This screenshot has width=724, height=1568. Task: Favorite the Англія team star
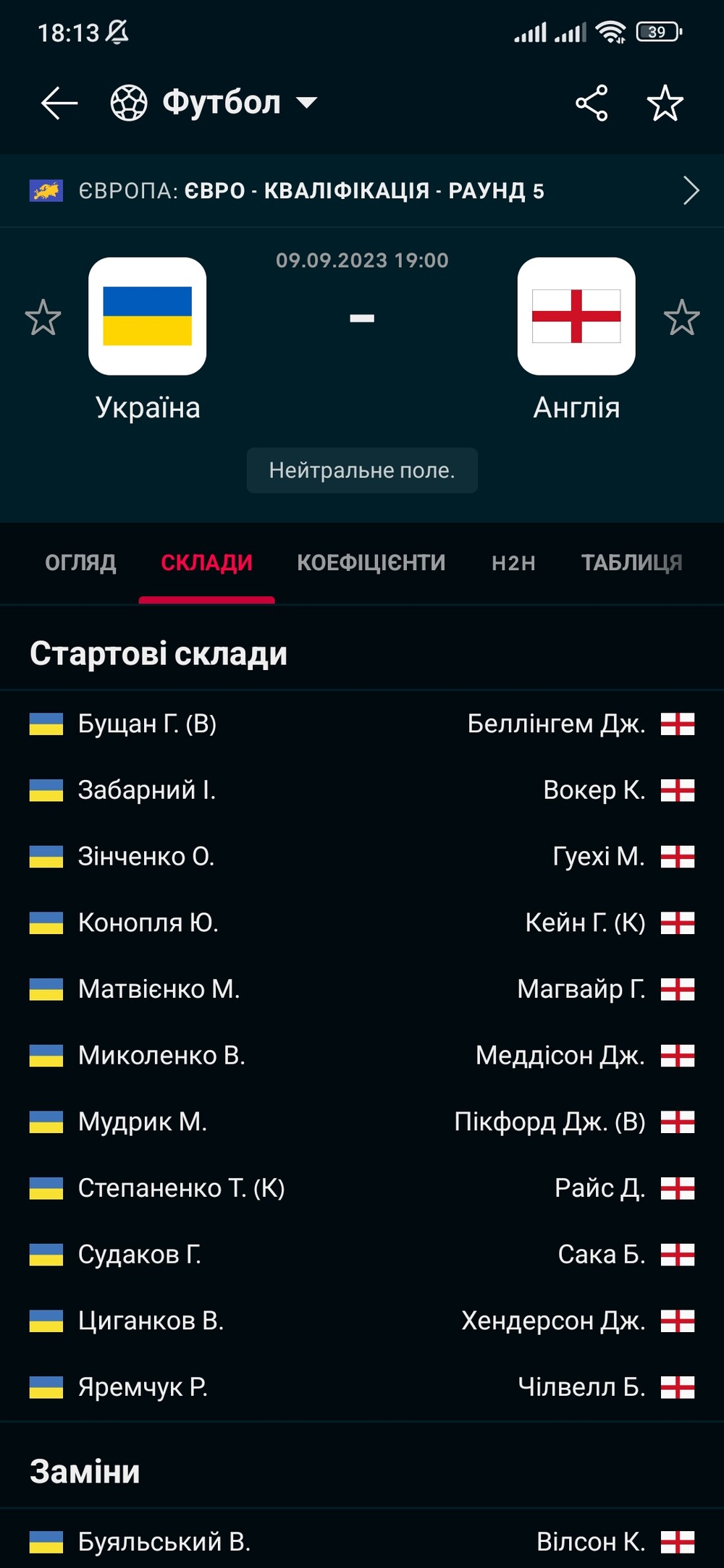[x=681, y=317]
